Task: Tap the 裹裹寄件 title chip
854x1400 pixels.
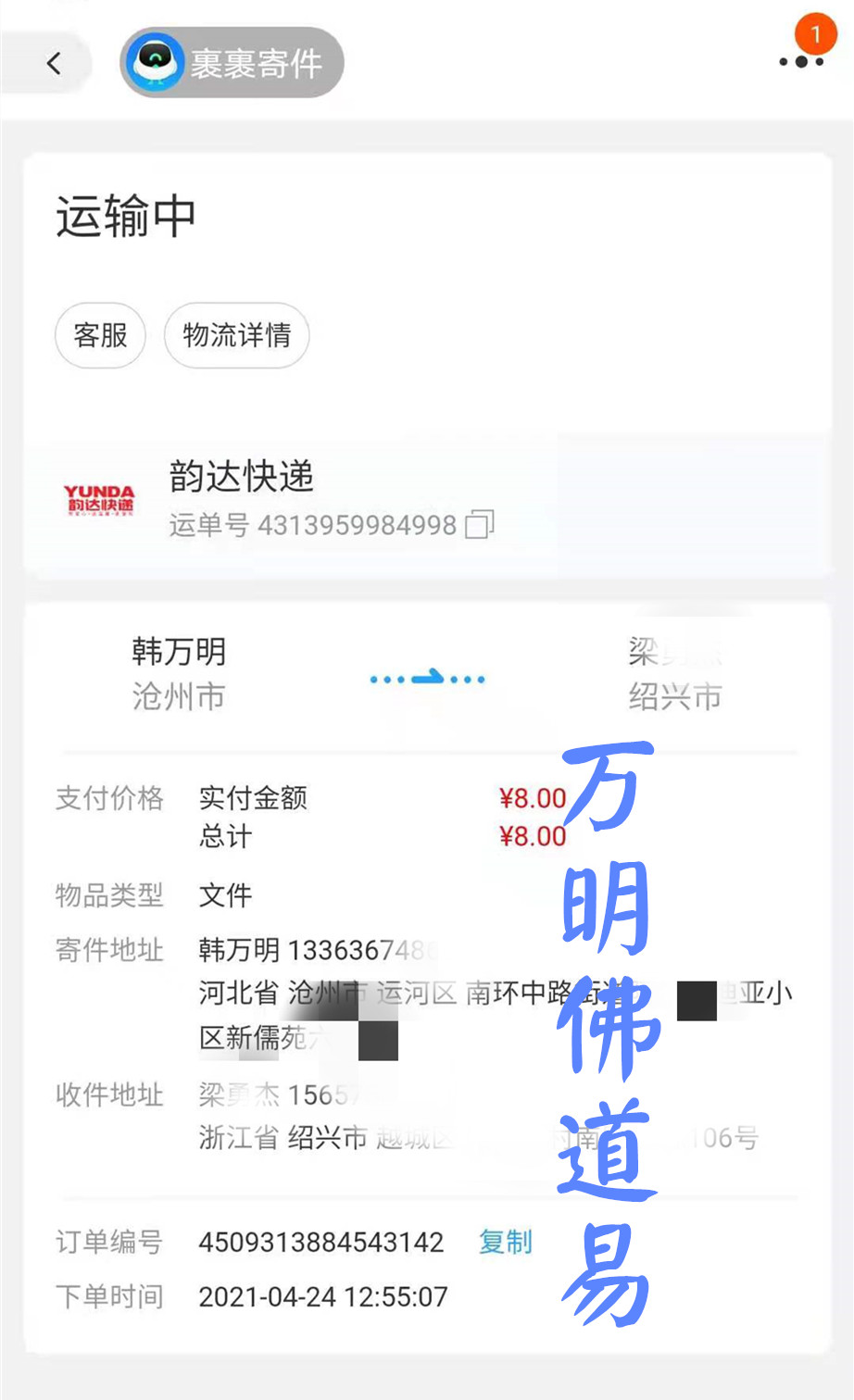Action: pyautogui.click(x=232, y=63)
